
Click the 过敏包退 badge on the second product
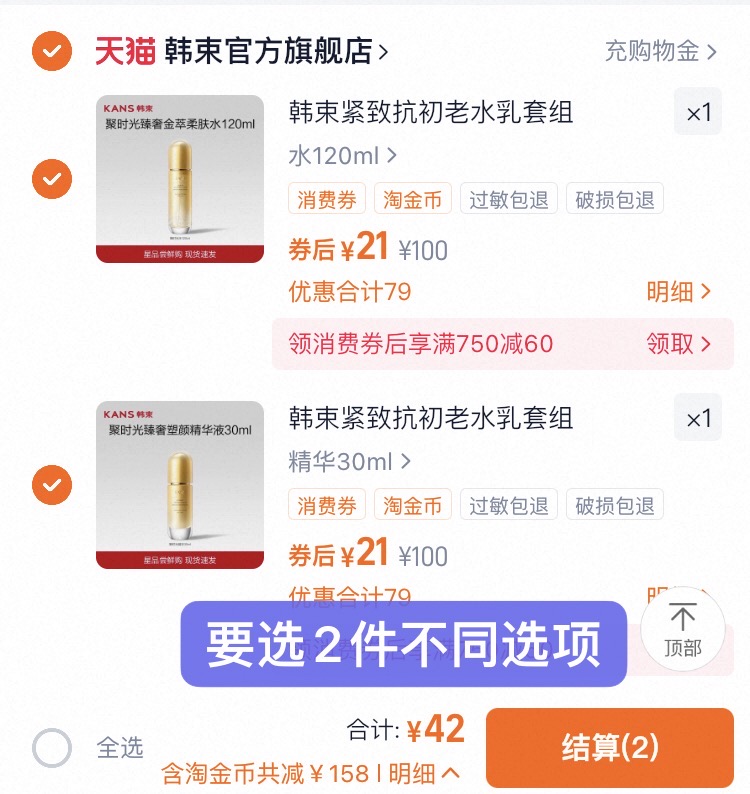pos(508,504)
